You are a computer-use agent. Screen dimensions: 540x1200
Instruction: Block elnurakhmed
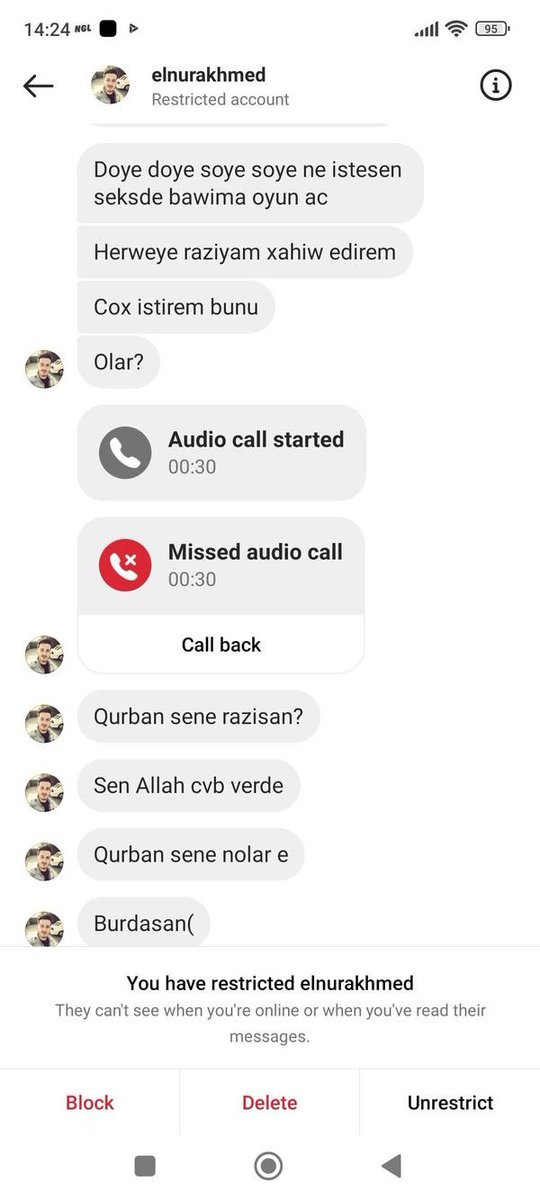coord(90,1103)
